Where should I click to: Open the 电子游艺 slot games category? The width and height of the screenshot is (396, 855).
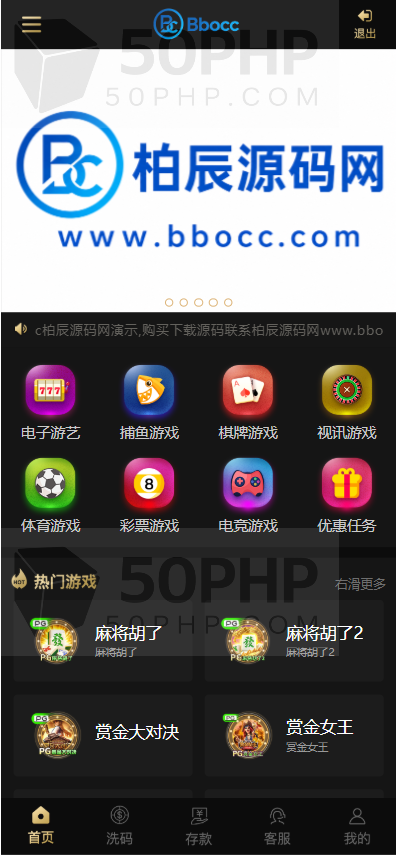click(50, 402)
